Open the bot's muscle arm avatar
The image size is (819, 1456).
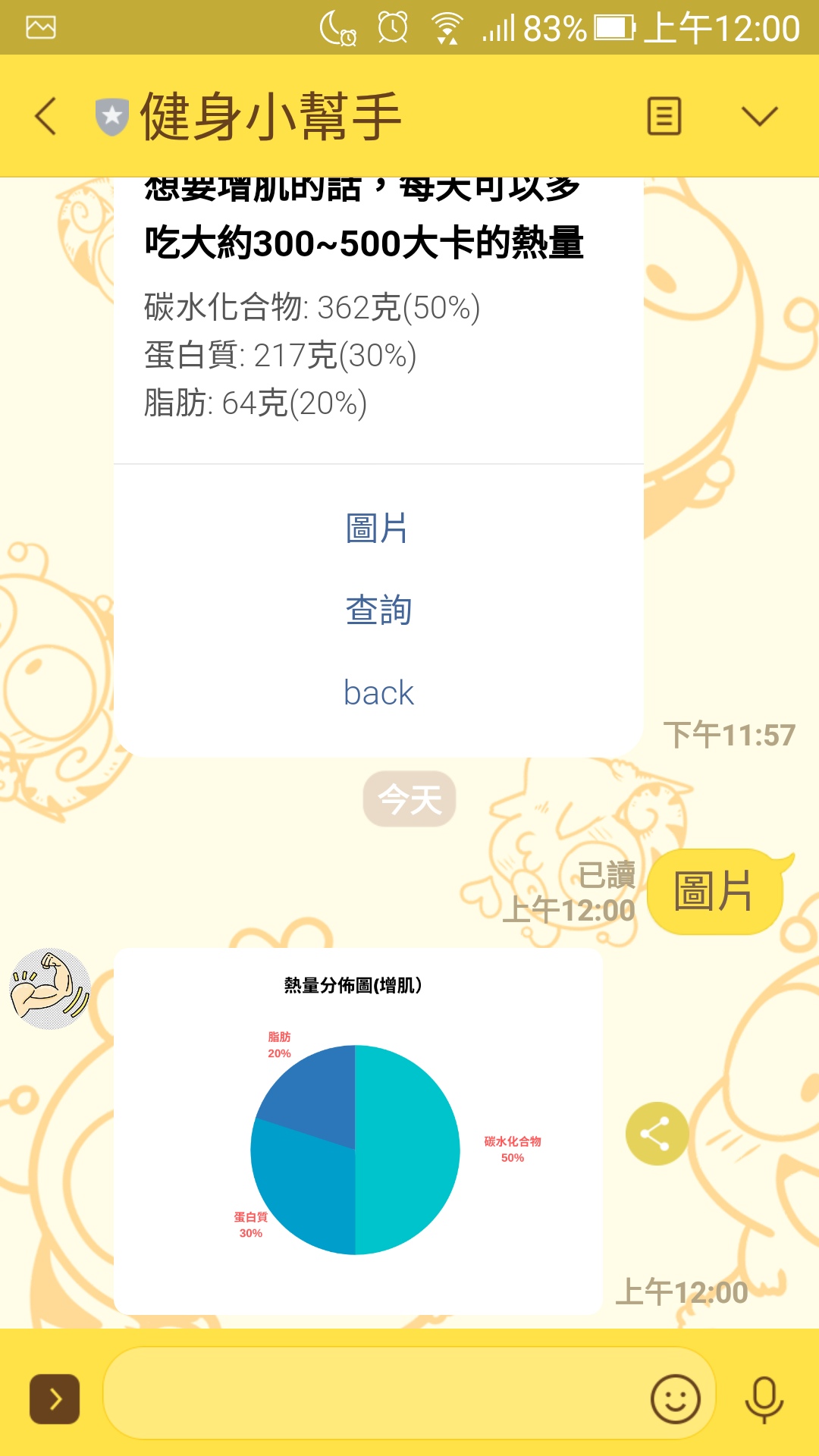[x=49, y=988]
